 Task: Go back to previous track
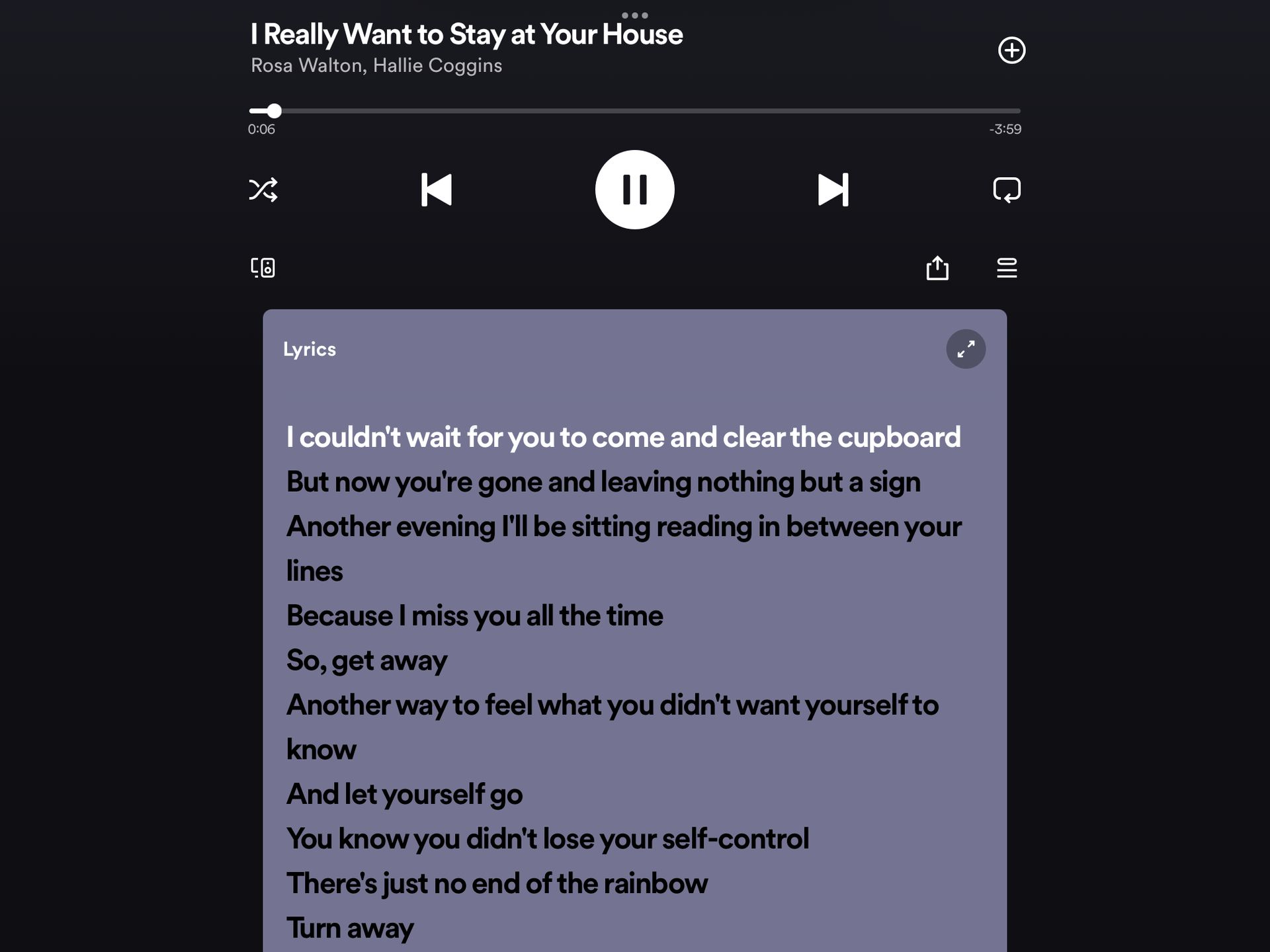[x=437, y=190]
